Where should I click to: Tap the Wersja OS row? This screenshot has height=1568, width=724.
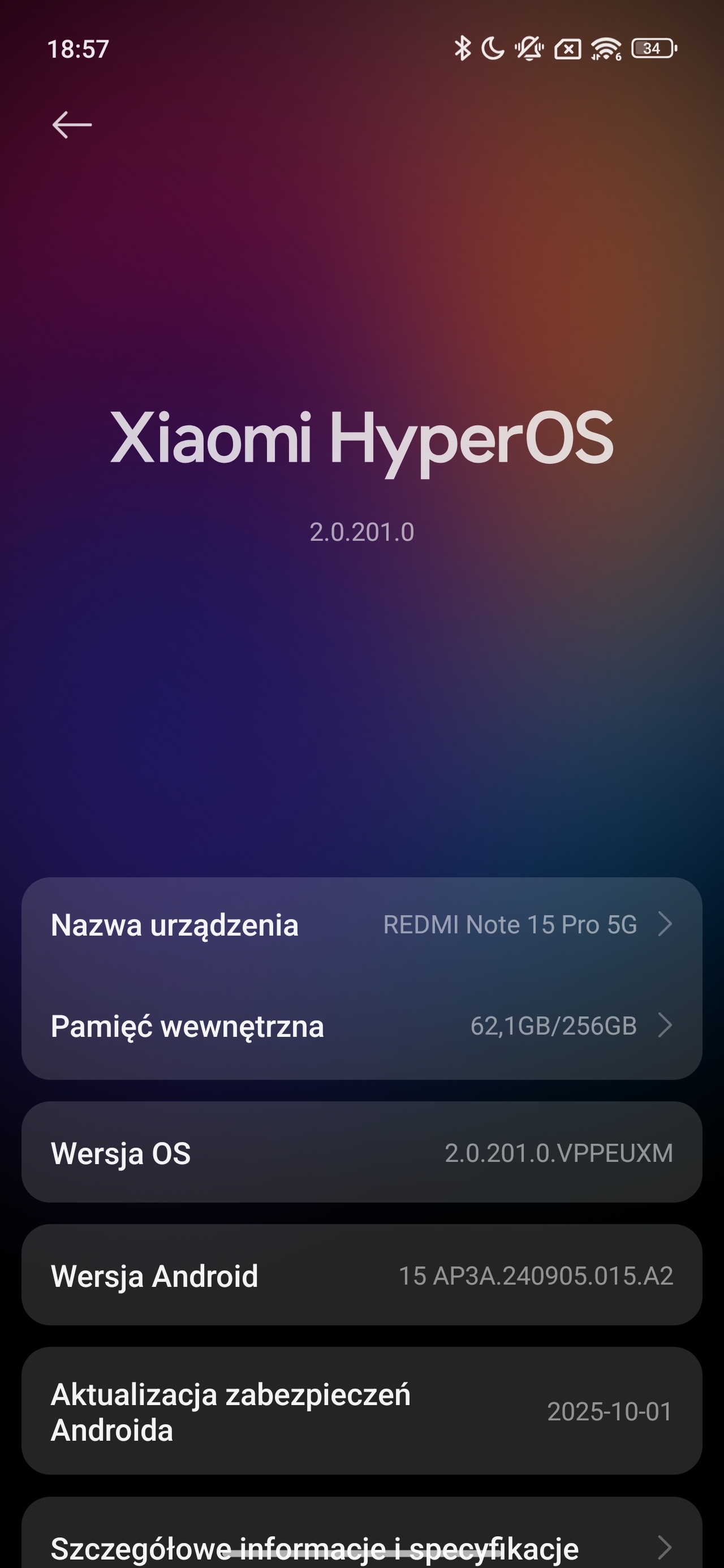point(361,1152)
